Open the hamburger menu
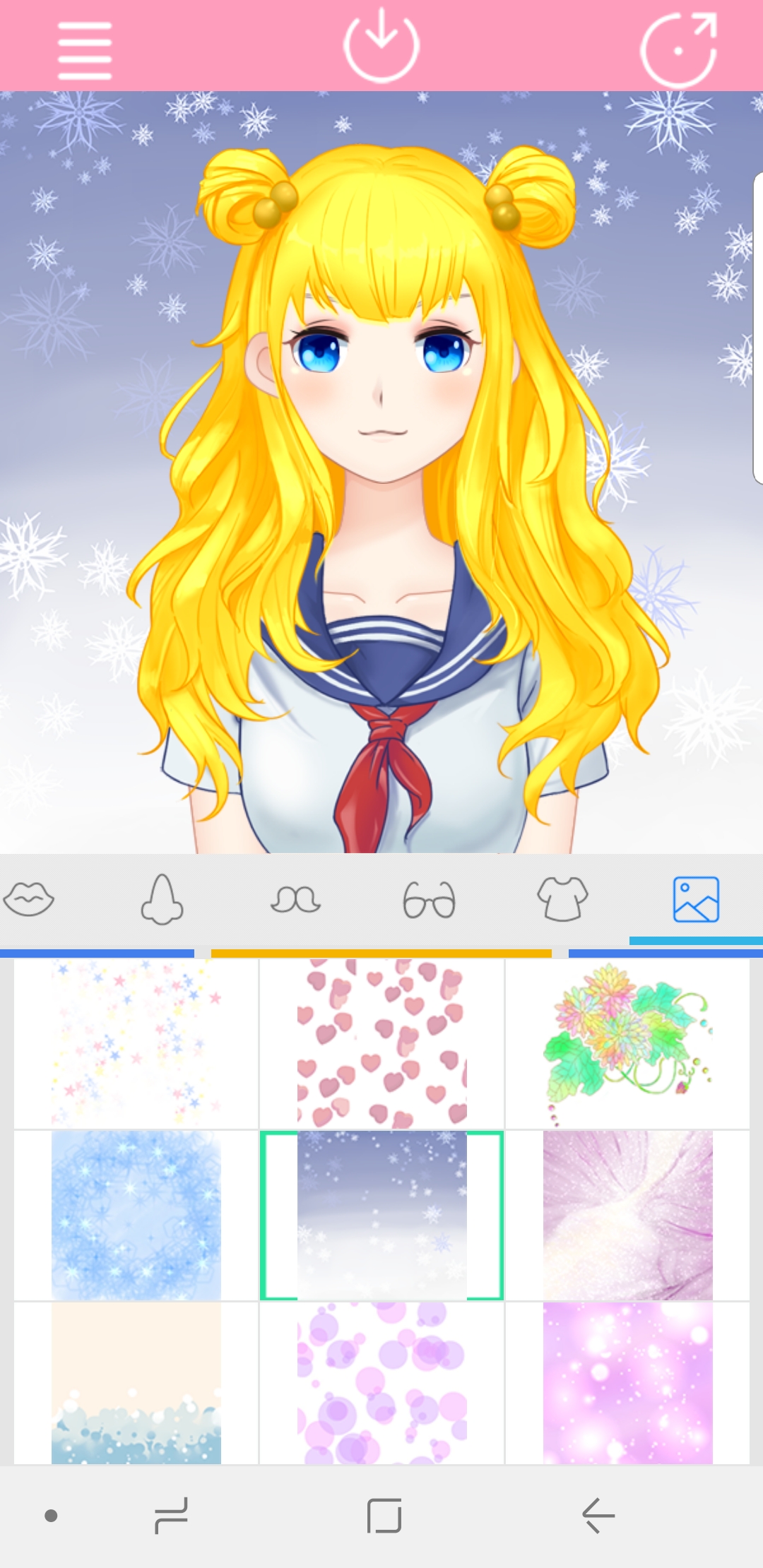The image size is (763, 1568). pyautogui.click(x=85, y=50)
